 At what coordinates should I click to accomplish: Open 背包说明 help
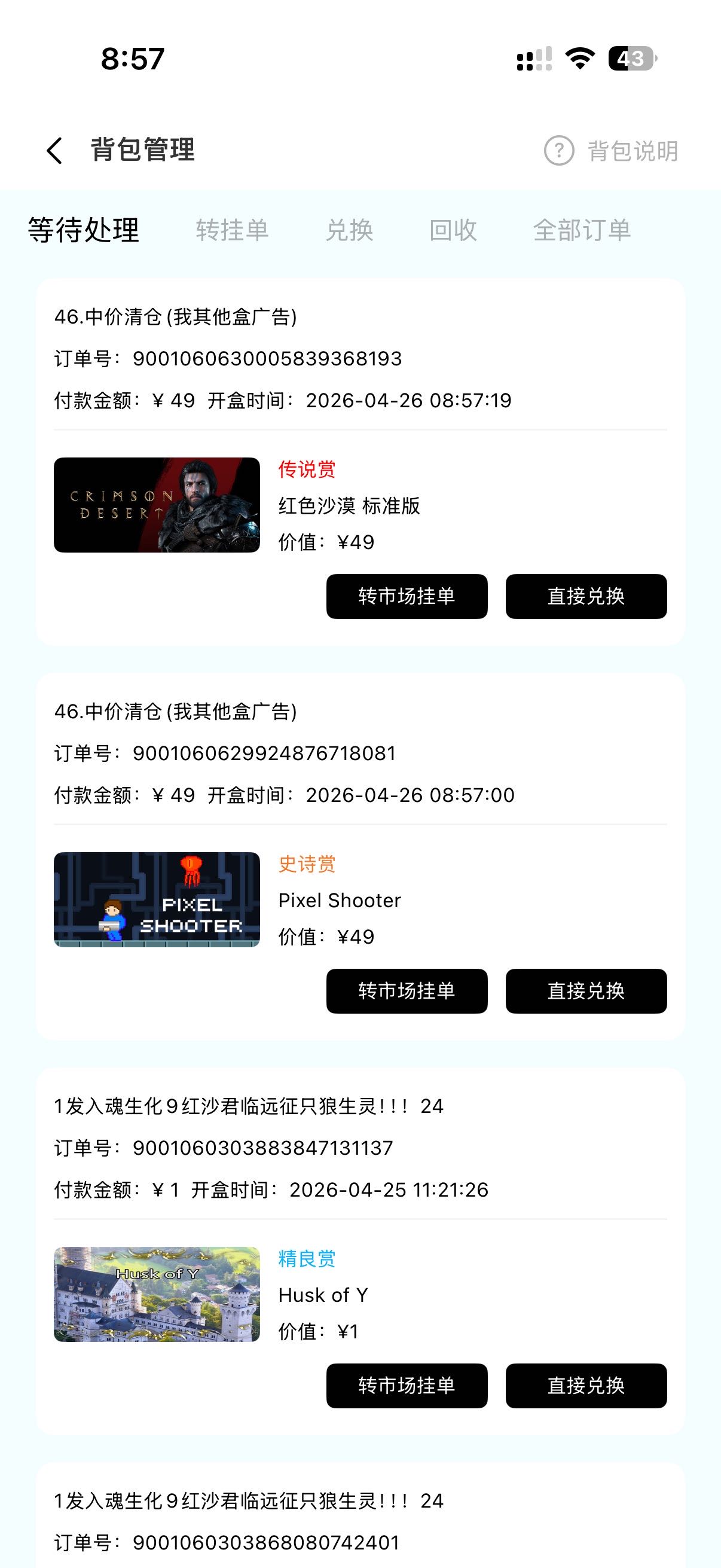click(x=611, y=151)
